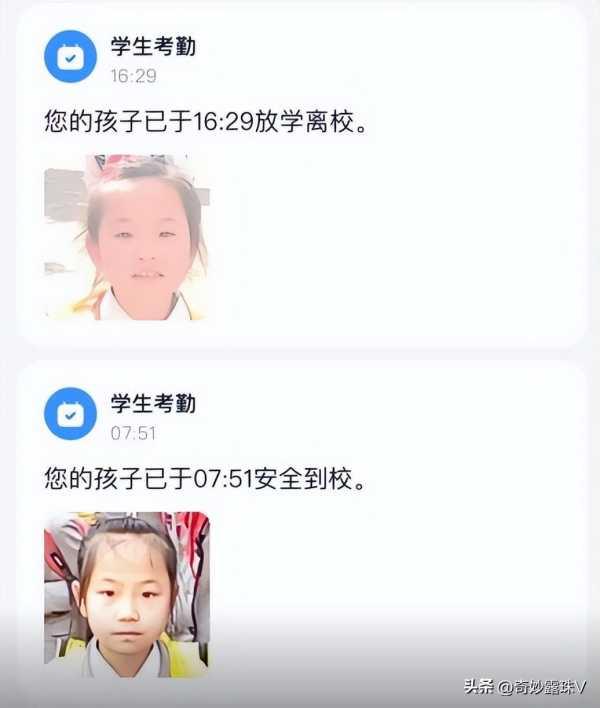Tap the 学生考勤 avatar on the 07:51 message
This screenshot has width=600, height=708.
70,414
